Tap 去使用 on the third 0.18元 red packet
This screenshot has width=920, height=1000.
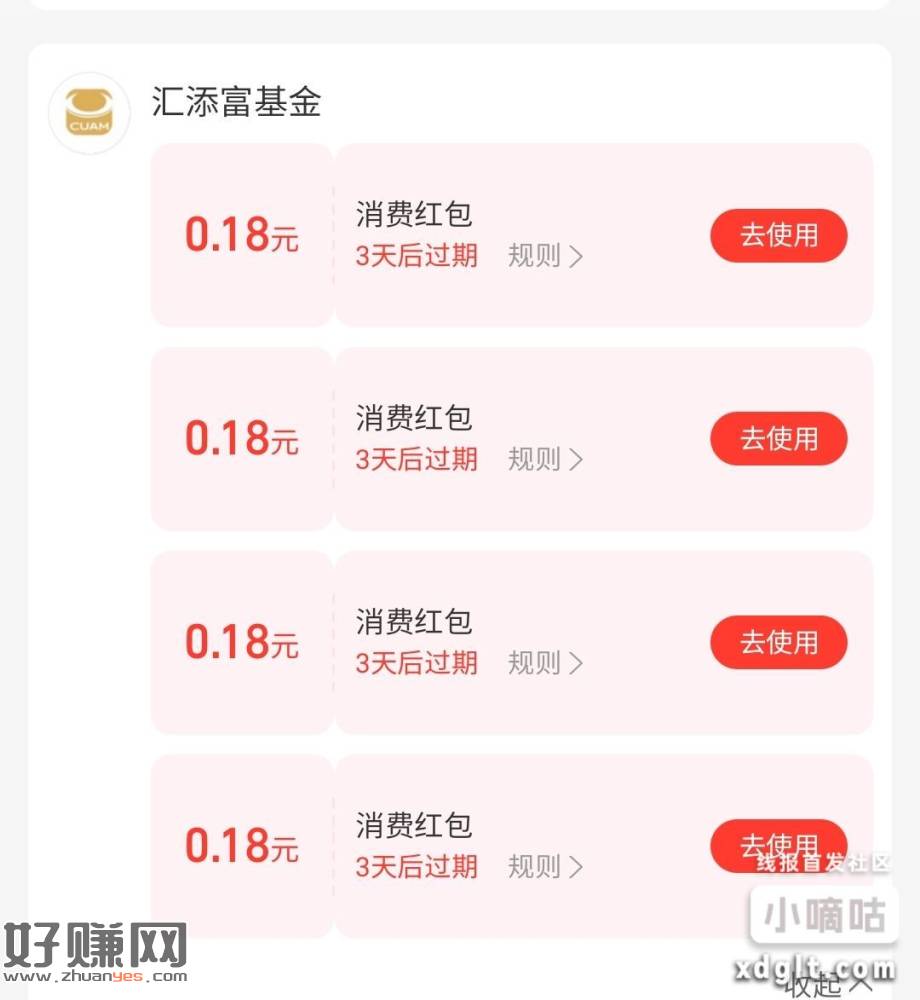[778, 642]
